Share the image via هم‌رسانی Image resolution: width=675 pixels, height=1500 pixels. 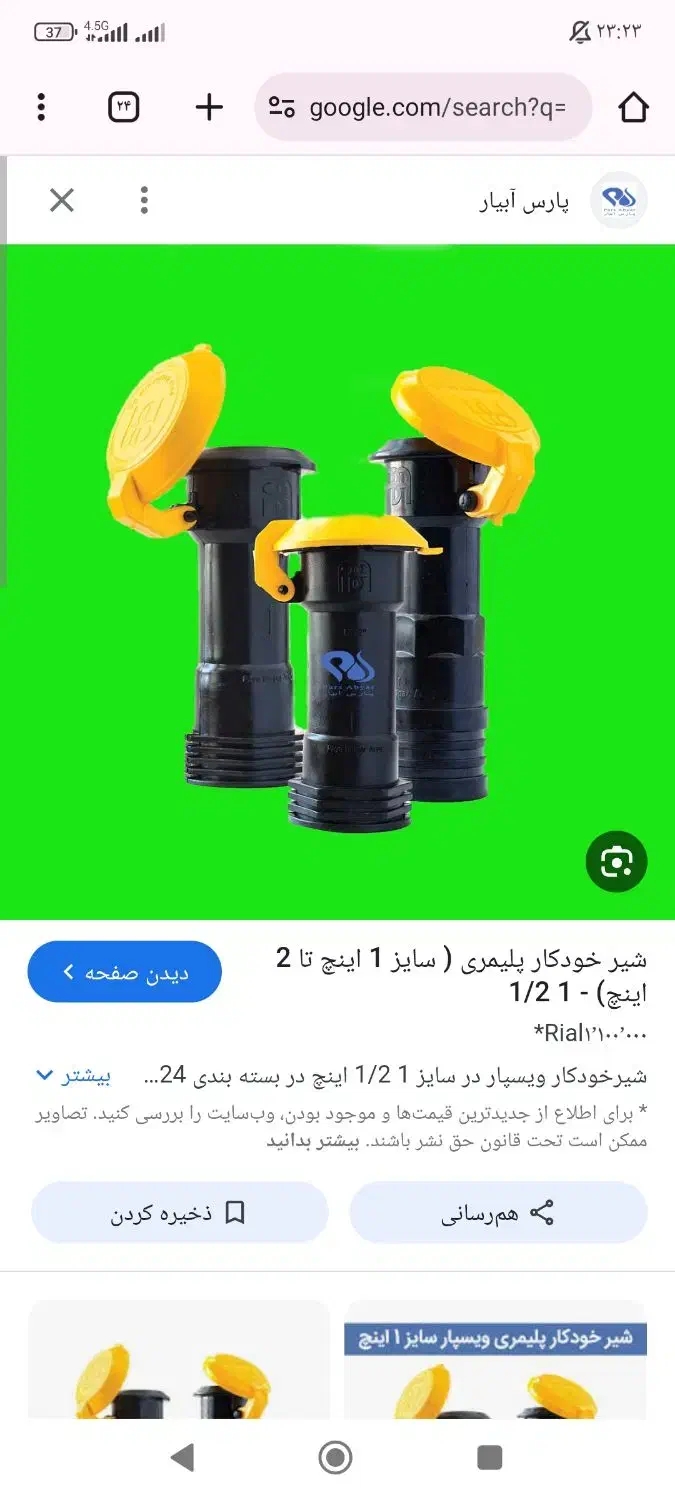point(498,1213)
